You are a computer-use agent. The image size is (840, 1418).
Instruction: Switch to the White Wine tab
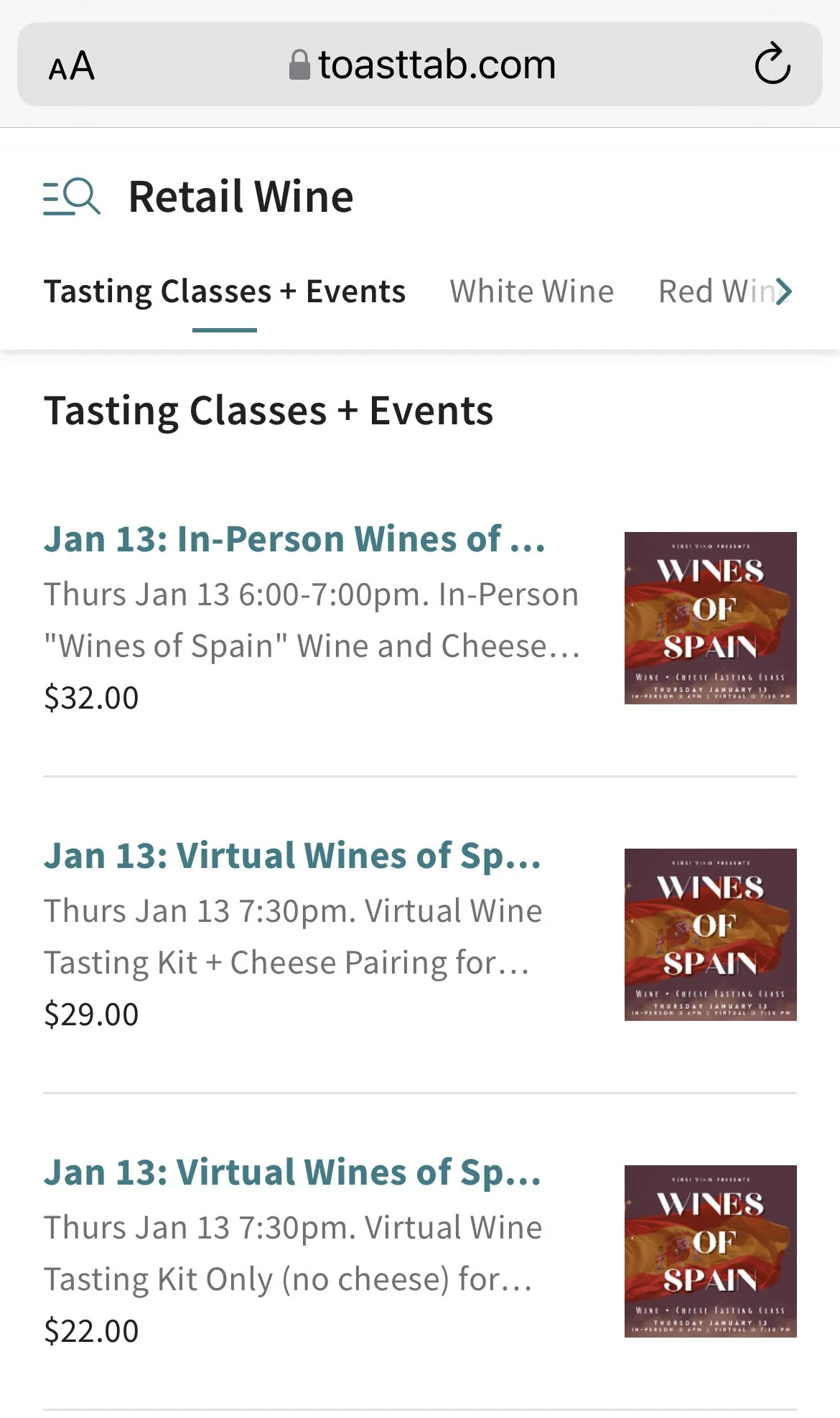(531, 291)
